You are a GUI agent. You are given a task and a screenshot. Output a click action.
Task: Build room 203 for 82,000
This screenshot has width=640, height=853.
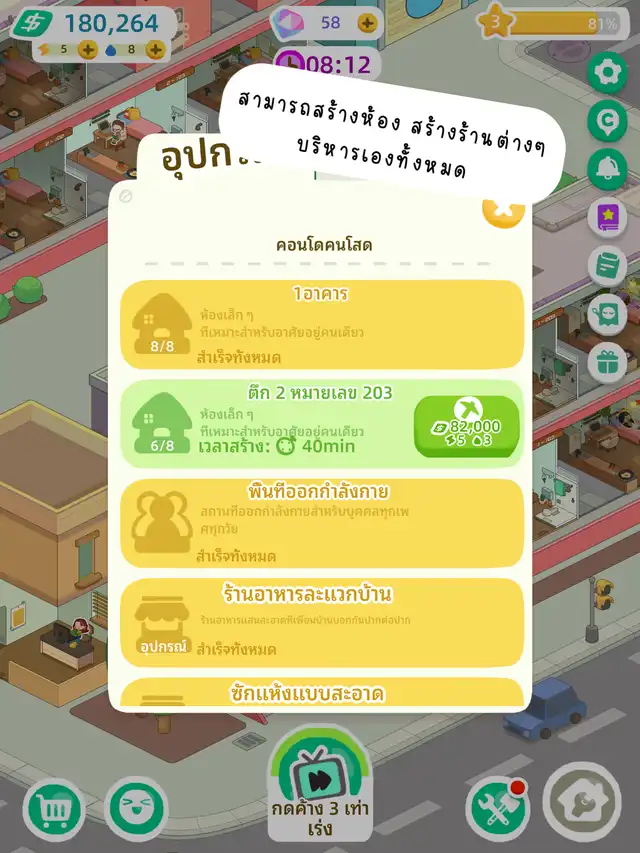click(466, 427)
